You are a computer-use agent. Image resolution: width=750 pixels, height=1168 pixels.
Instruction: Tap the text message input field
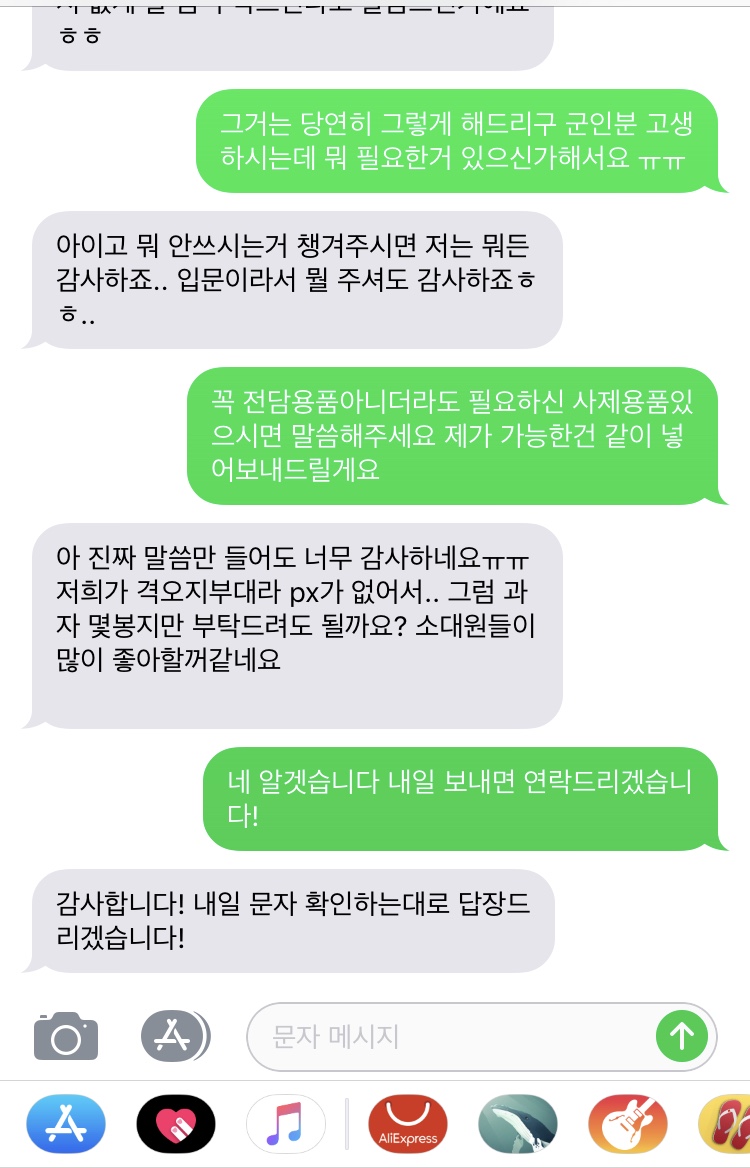click(450, 1036)
